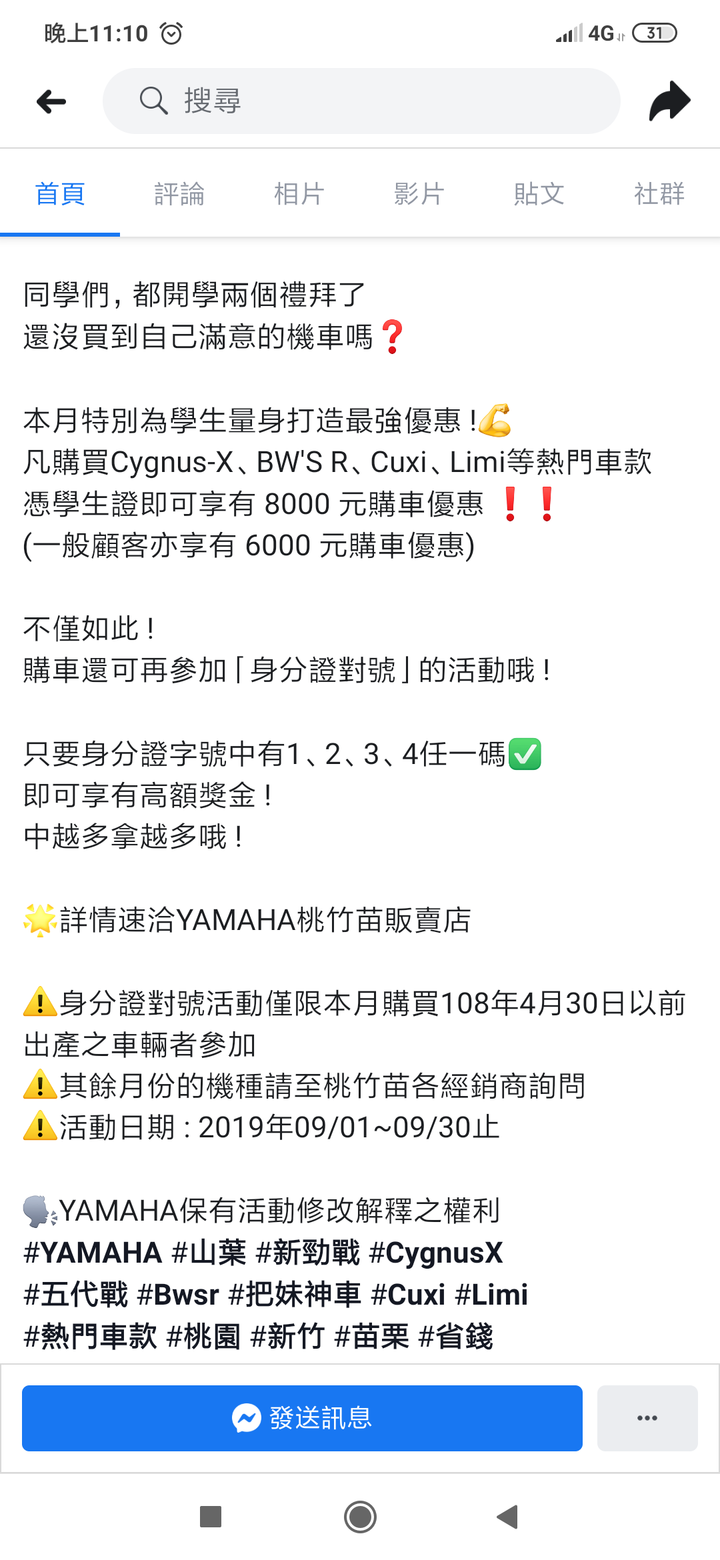Viewport: 720px width, 1560px height.
Task: Select the 貼文 tab
Action: tap(539, 194)
